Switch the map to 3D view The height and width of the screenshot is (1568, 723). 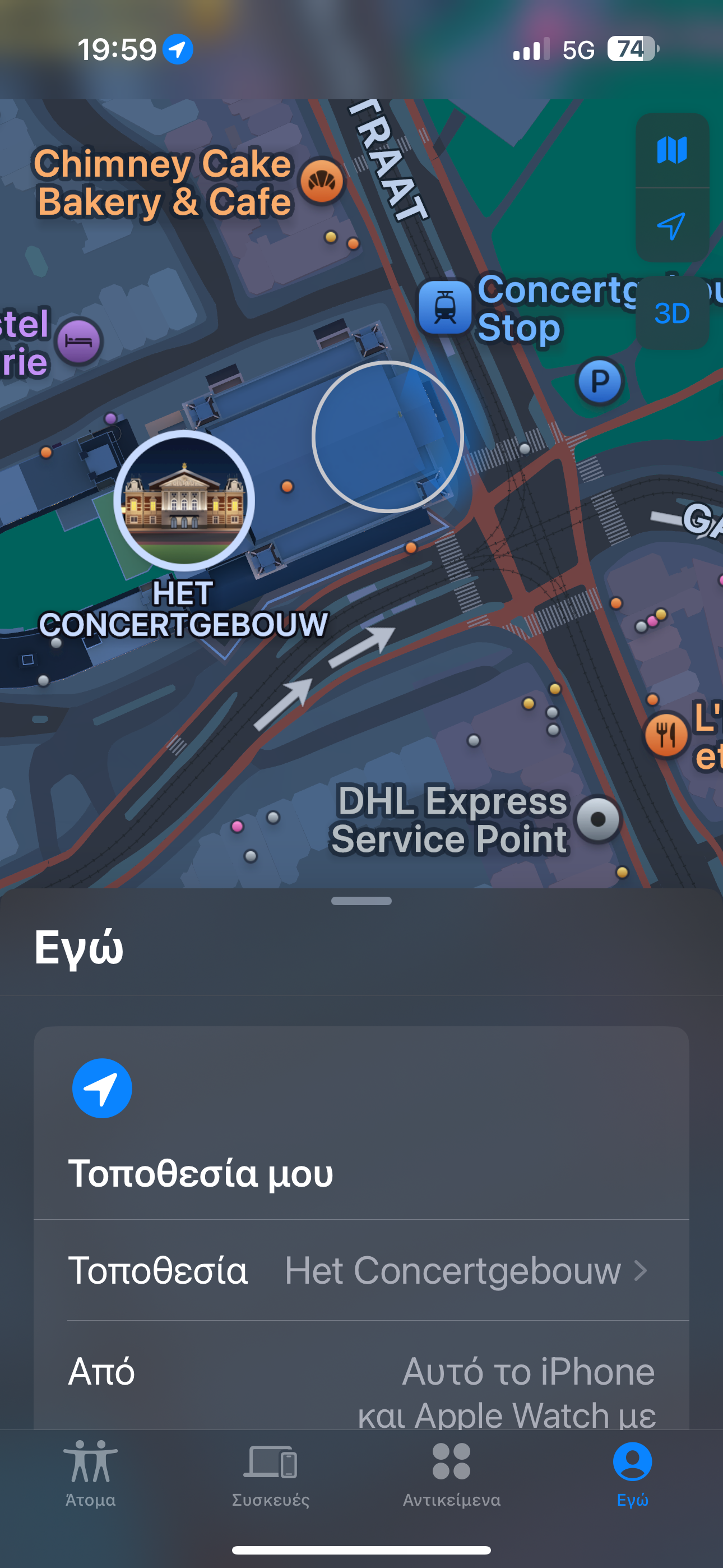click(x=672, y=313)
